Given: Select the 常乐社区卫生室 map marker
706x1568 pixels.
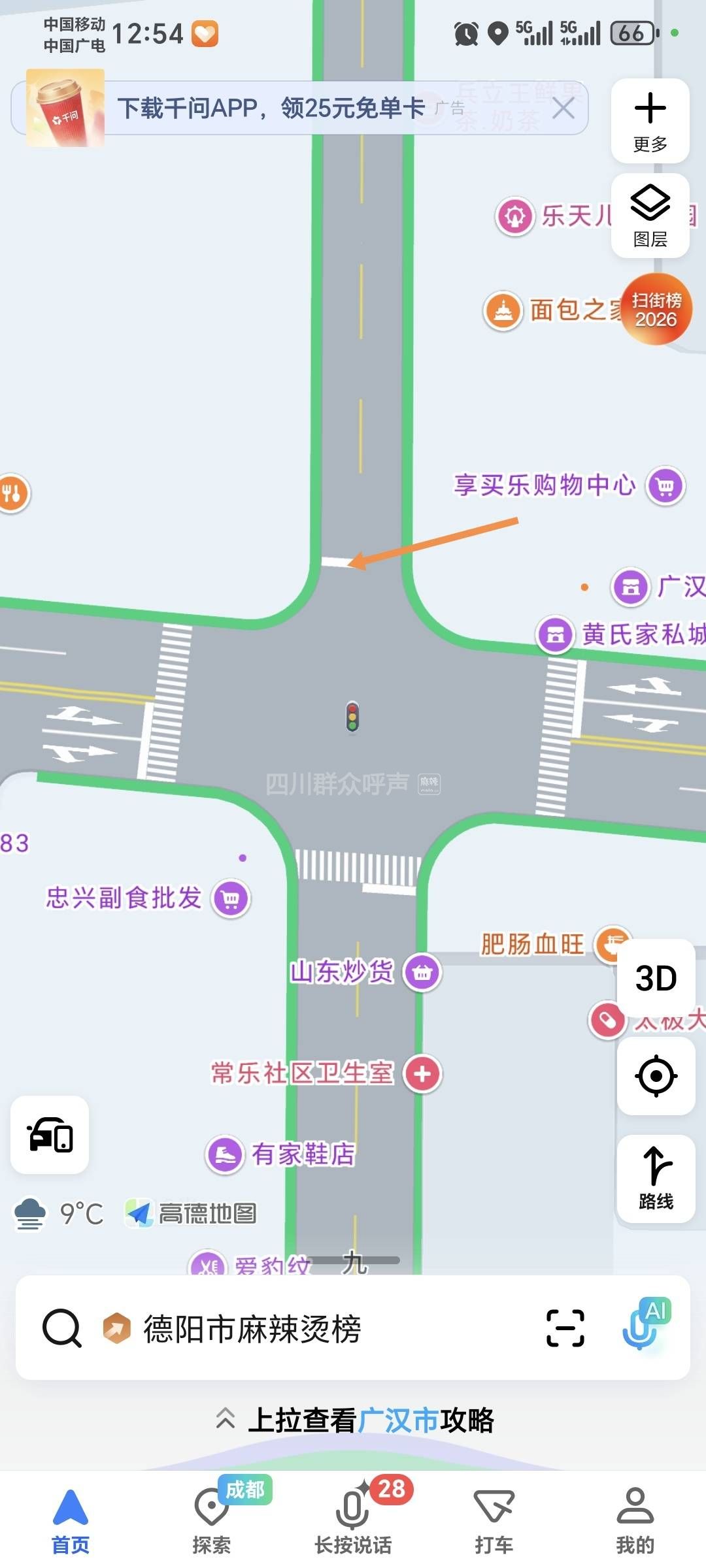Looking at the screenshot, I should [x=422, y=1073].
